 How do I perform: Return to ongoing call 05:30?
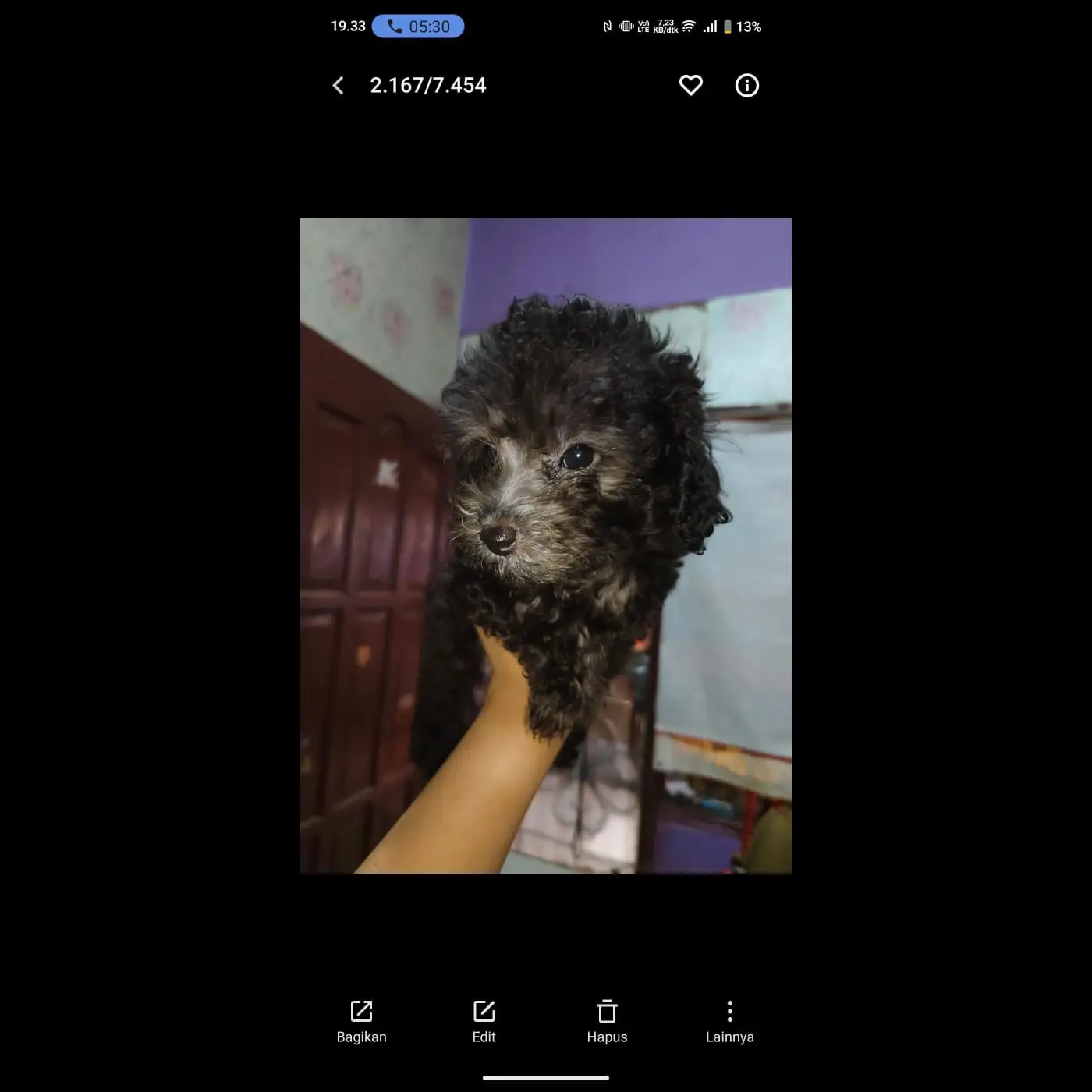click(418, 27)
